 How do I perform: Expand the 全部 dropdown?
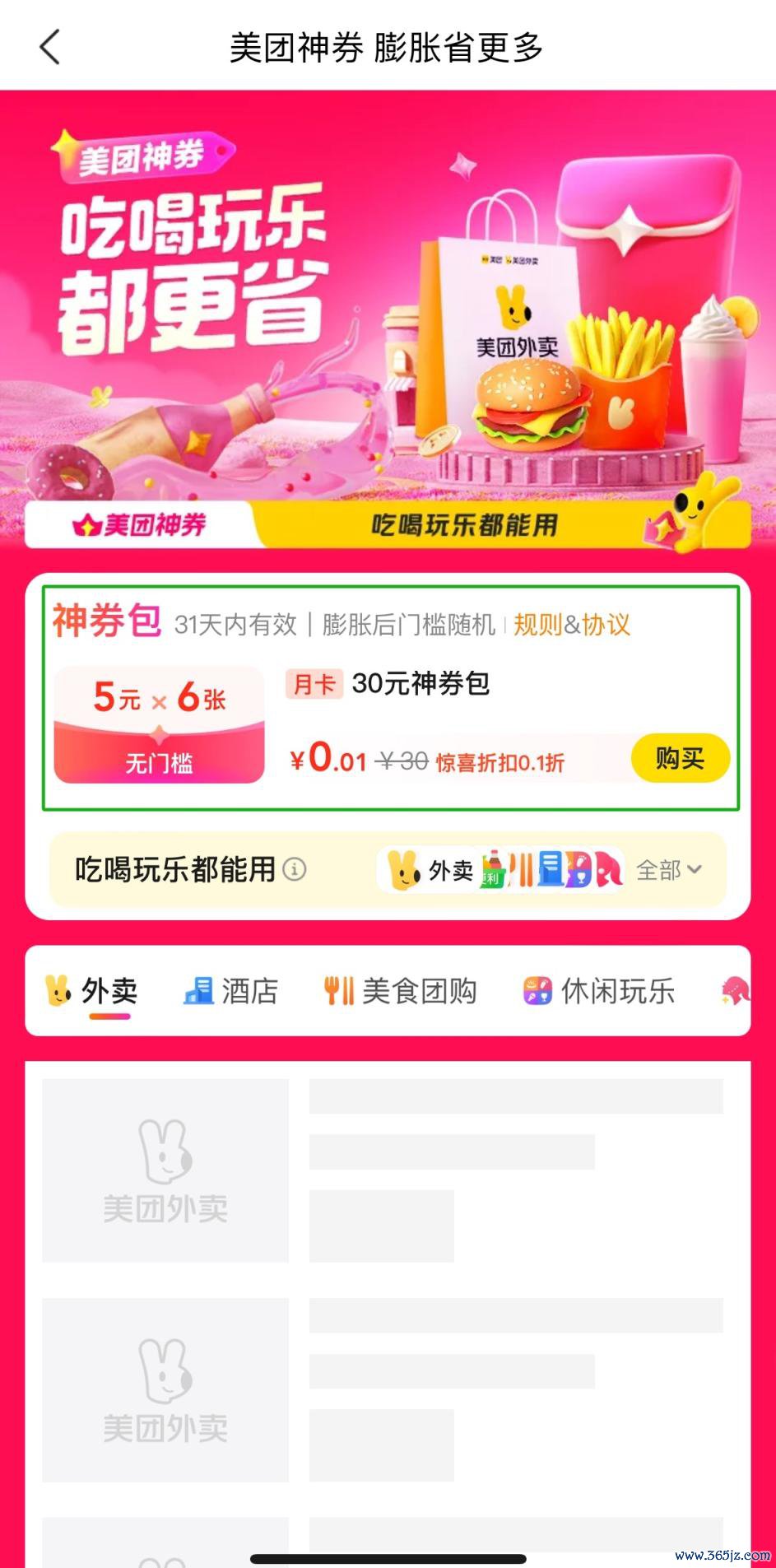(x=669, y=870)
